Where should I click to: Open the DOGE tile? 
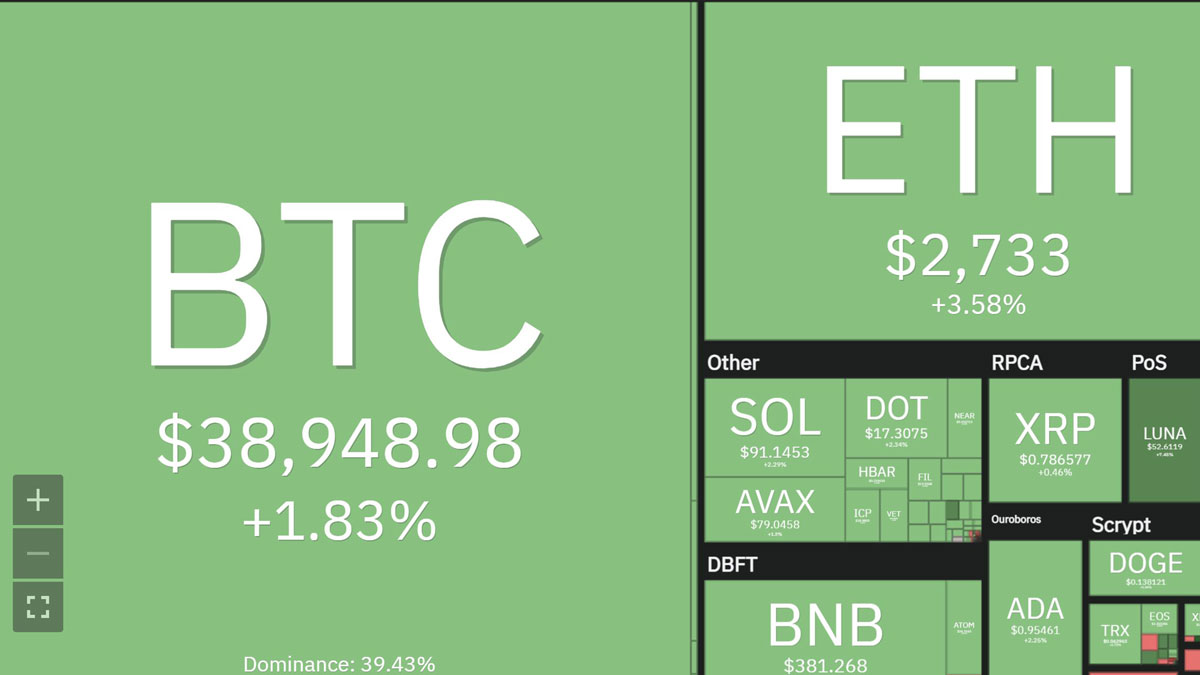(1145, 568)
